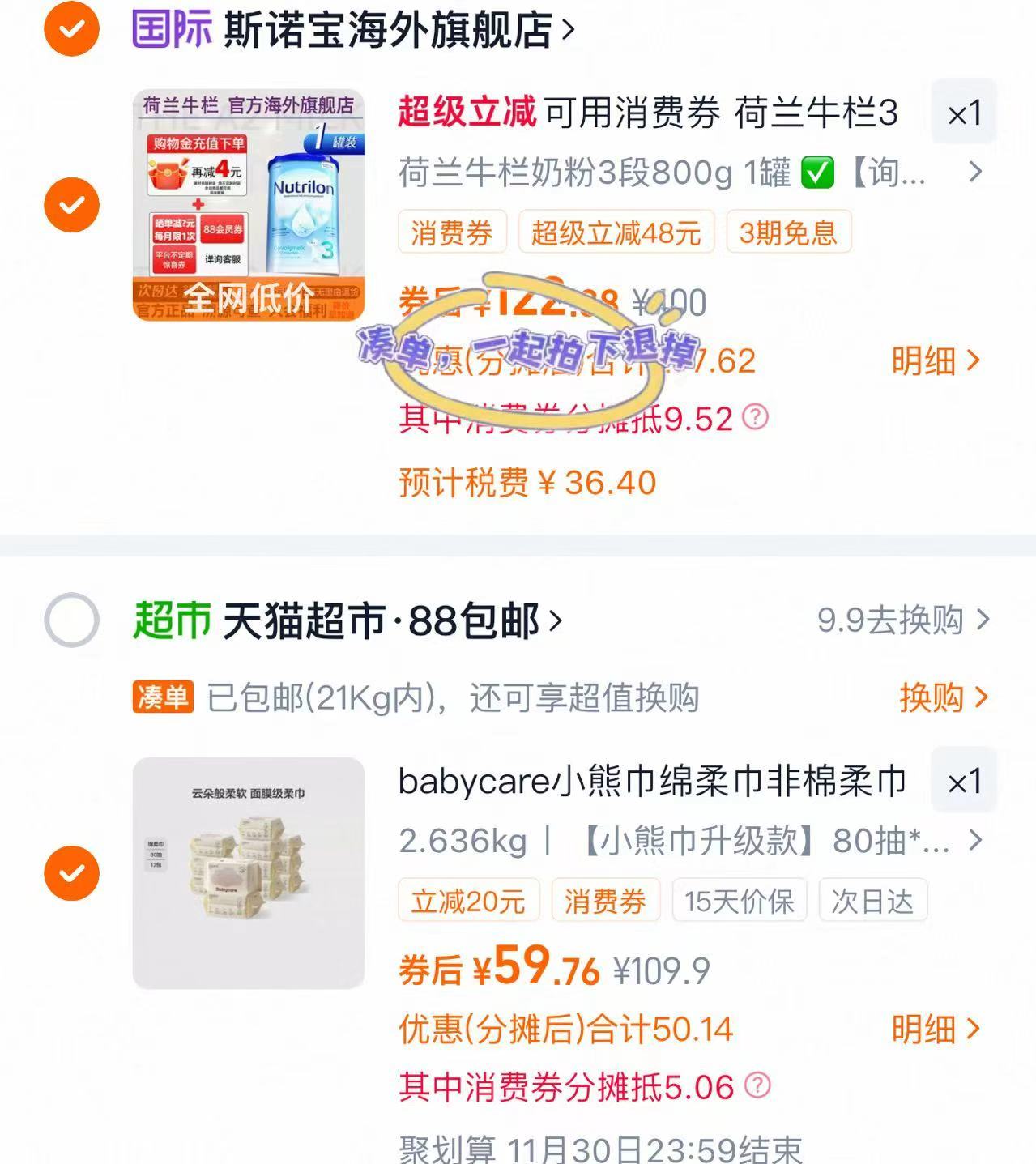Uncheck the babycare 小熊巾 item checkbox

70,873
